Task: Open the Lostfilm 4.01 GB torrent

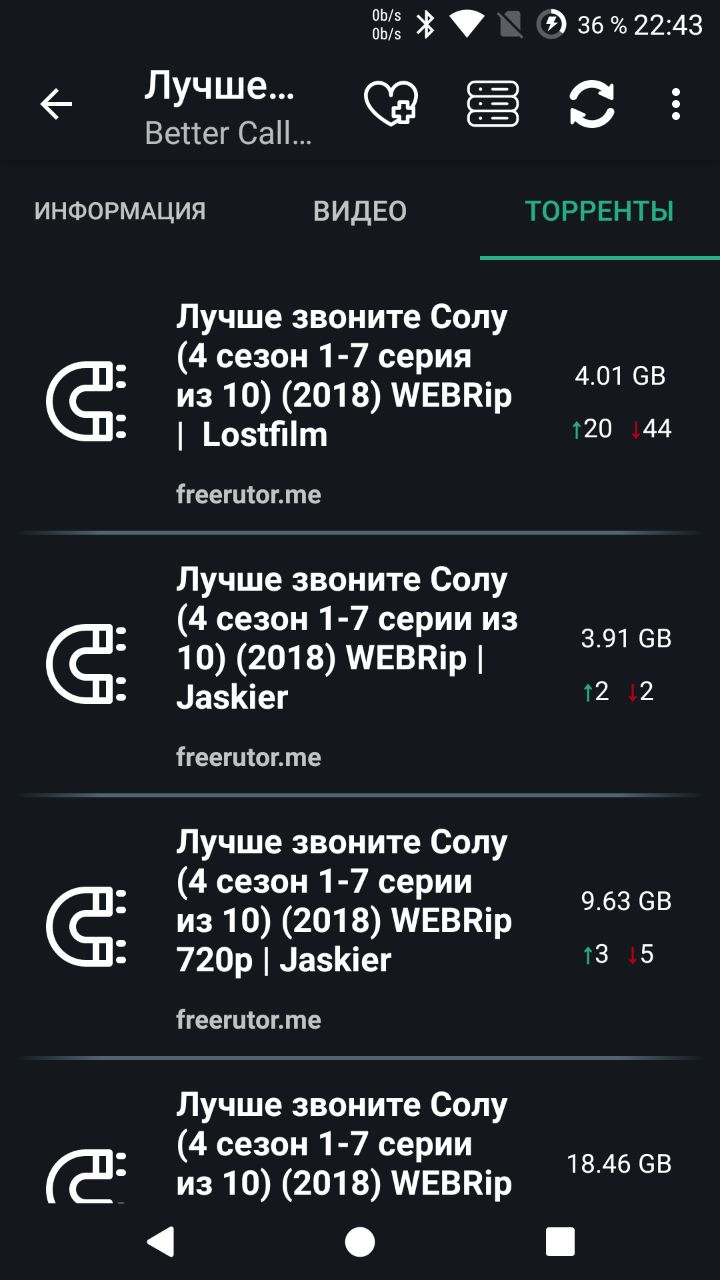Action: [360, 402]
